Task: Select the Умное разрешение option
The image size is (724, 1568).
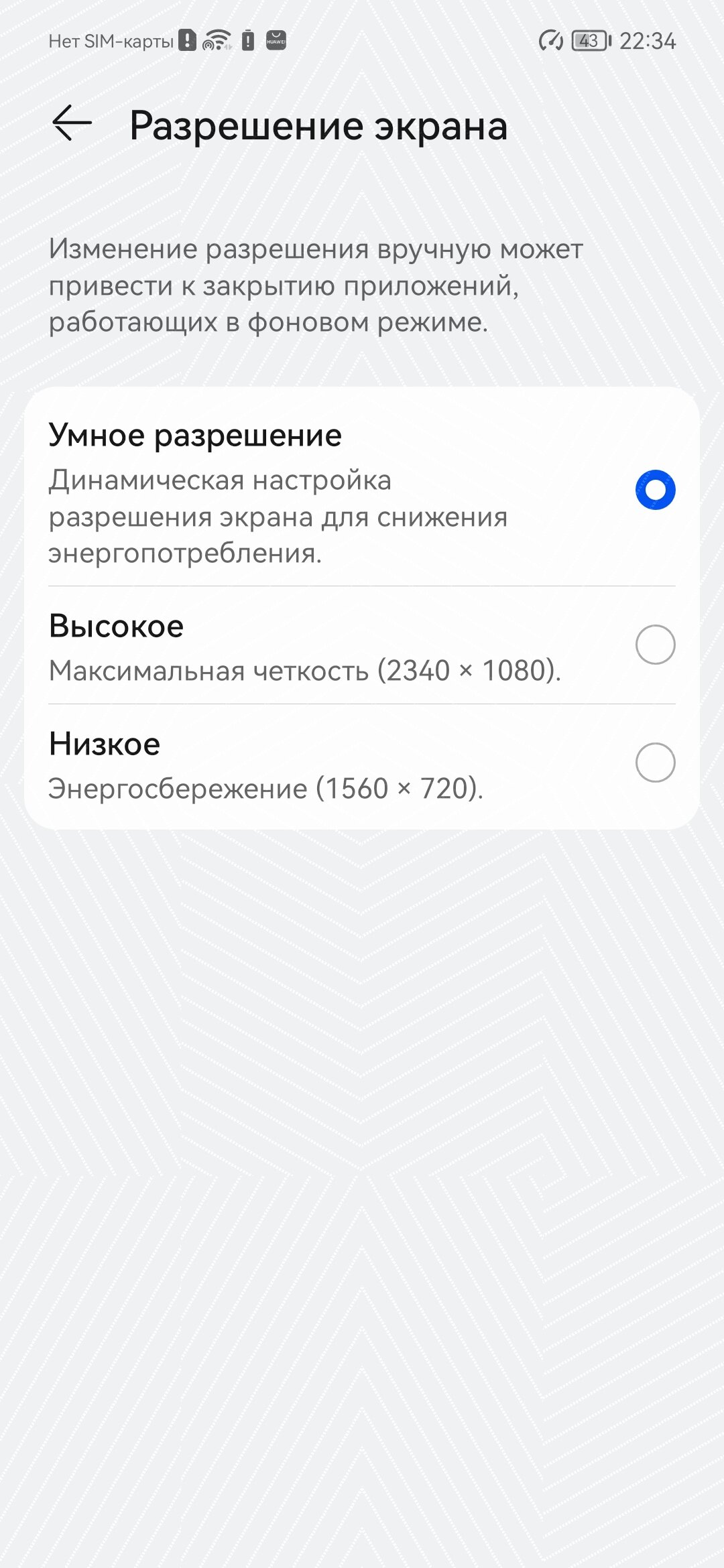Action: (x=362, y=491)
